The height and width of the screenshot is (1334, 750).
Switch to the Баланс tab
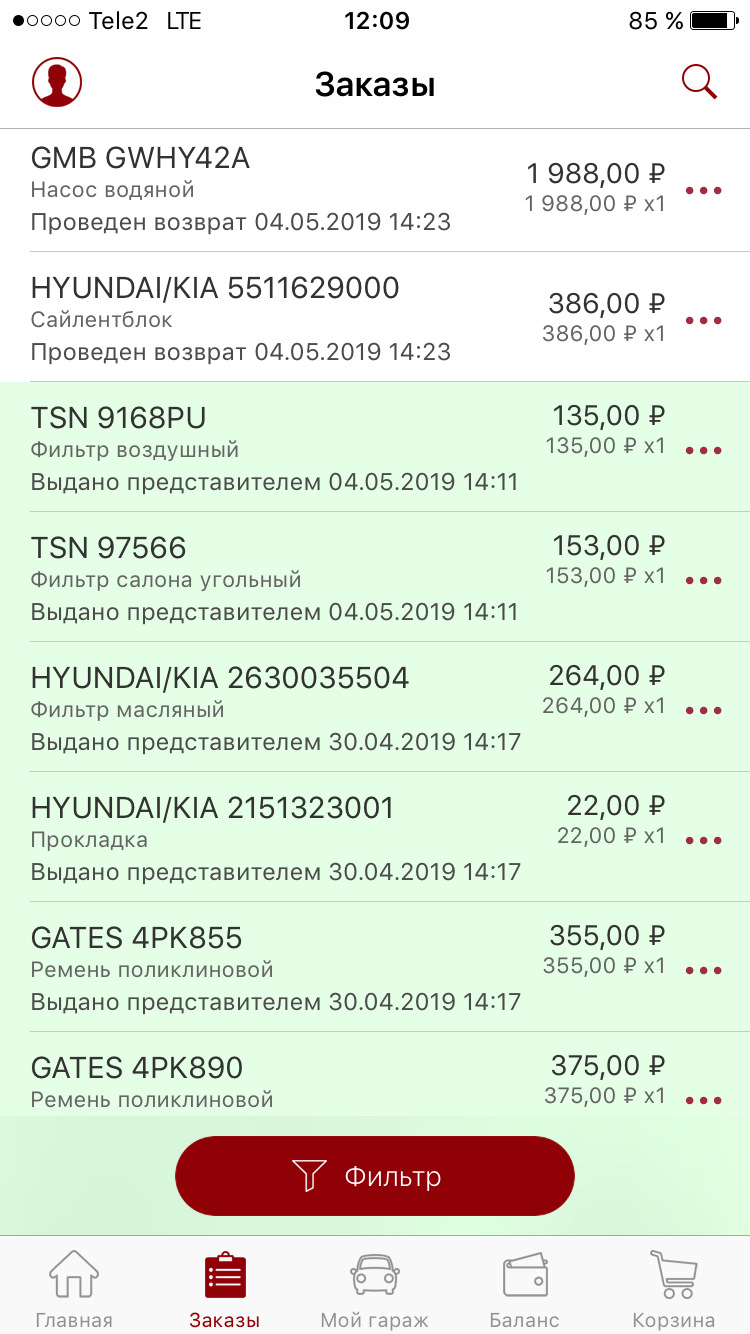(524, 1290)
